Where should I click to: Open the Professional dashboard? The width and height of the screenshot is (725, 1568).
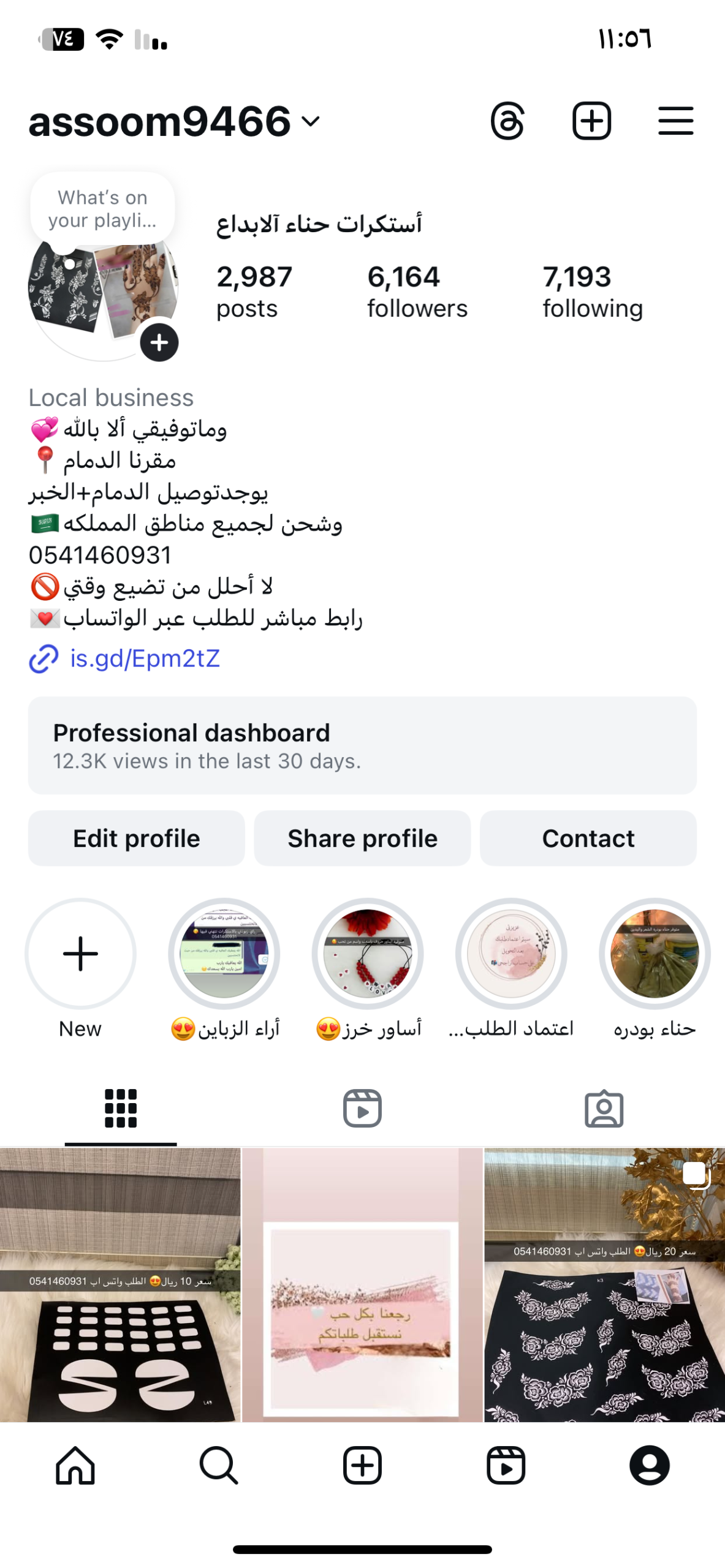[362, 745]
